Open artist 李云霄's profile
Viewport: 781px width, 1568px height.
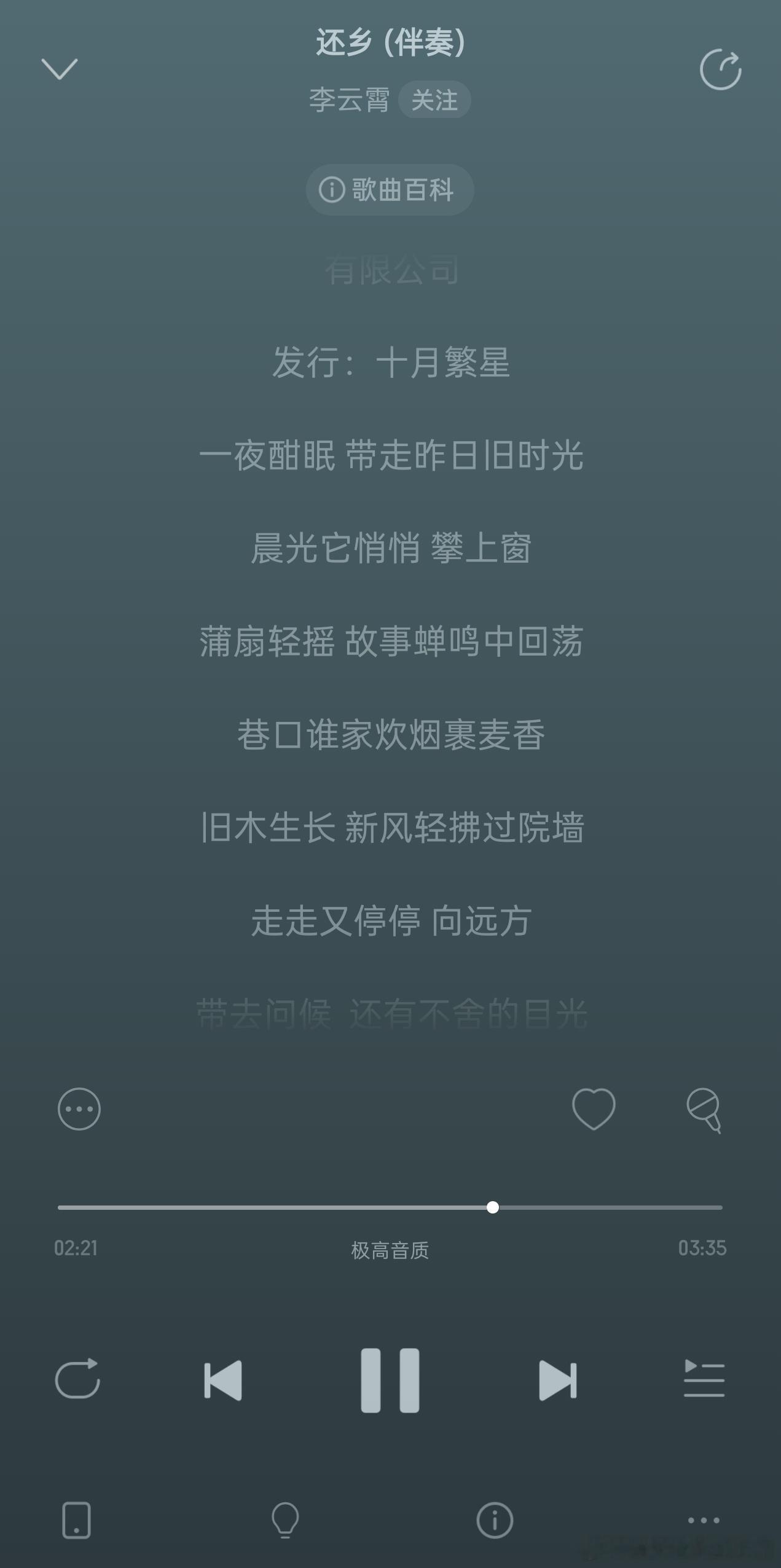350,100
